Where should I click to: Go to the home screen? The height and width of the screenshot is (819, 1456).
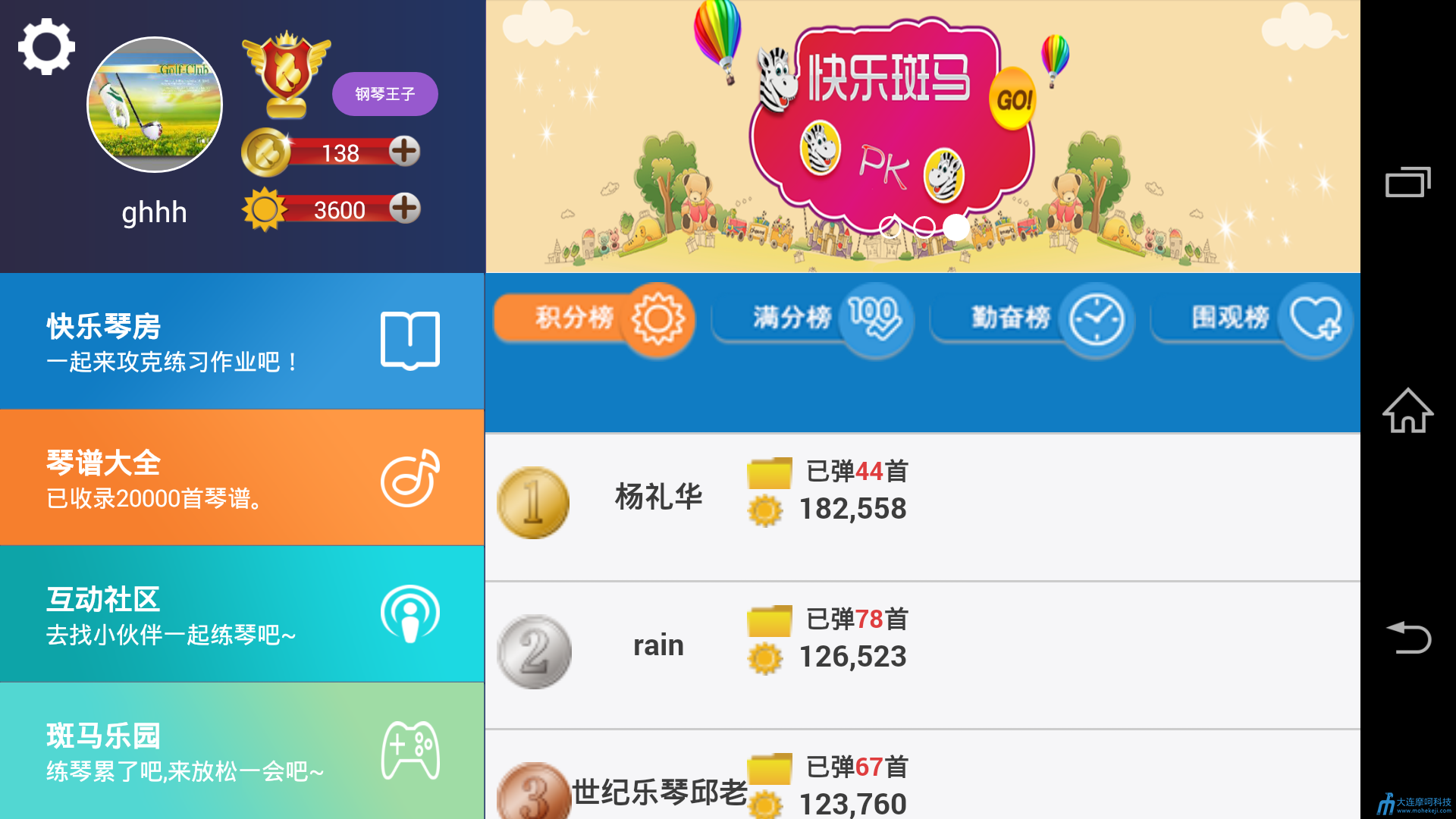(1407, 411)
